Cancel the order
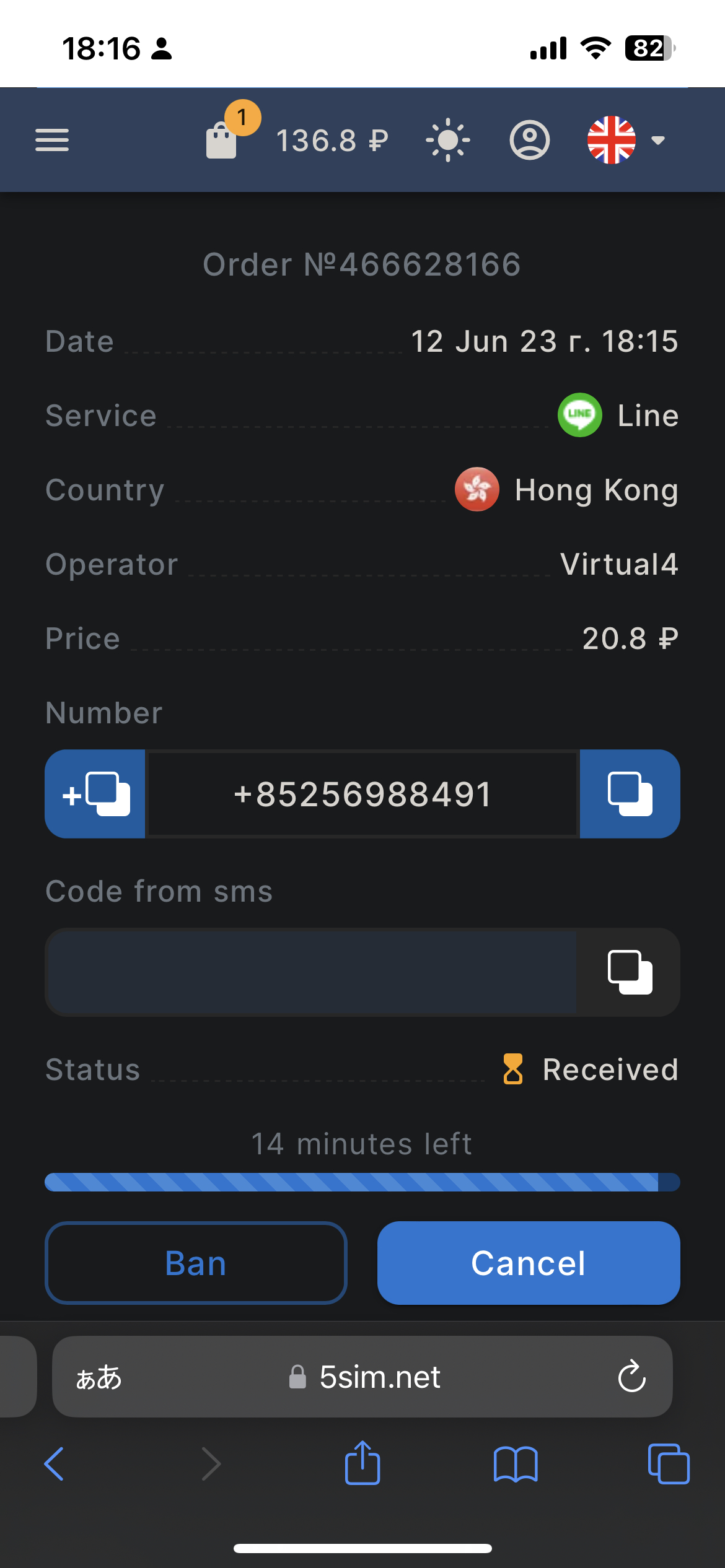 click(528, 1263)
